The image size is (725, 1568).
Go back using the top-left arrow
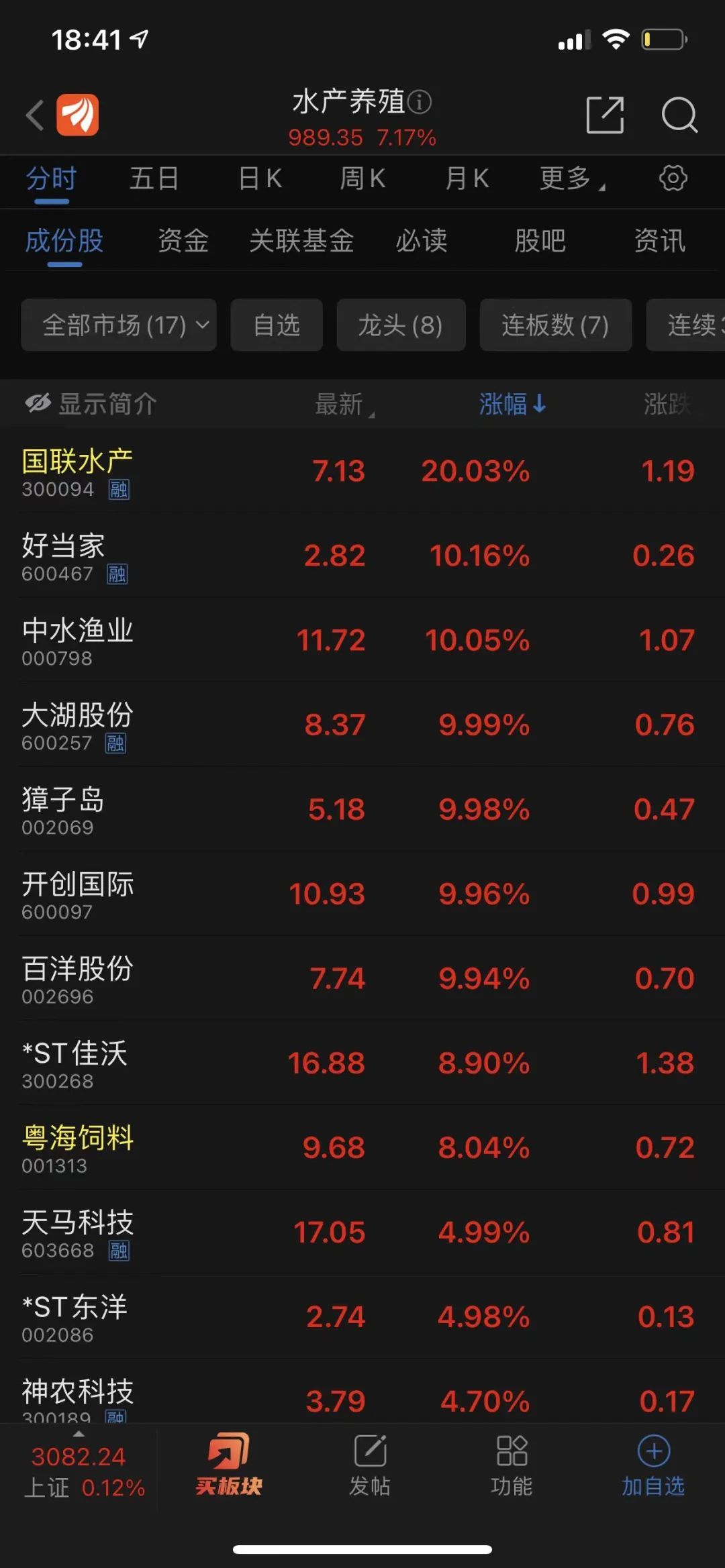(x=35, y=115)
